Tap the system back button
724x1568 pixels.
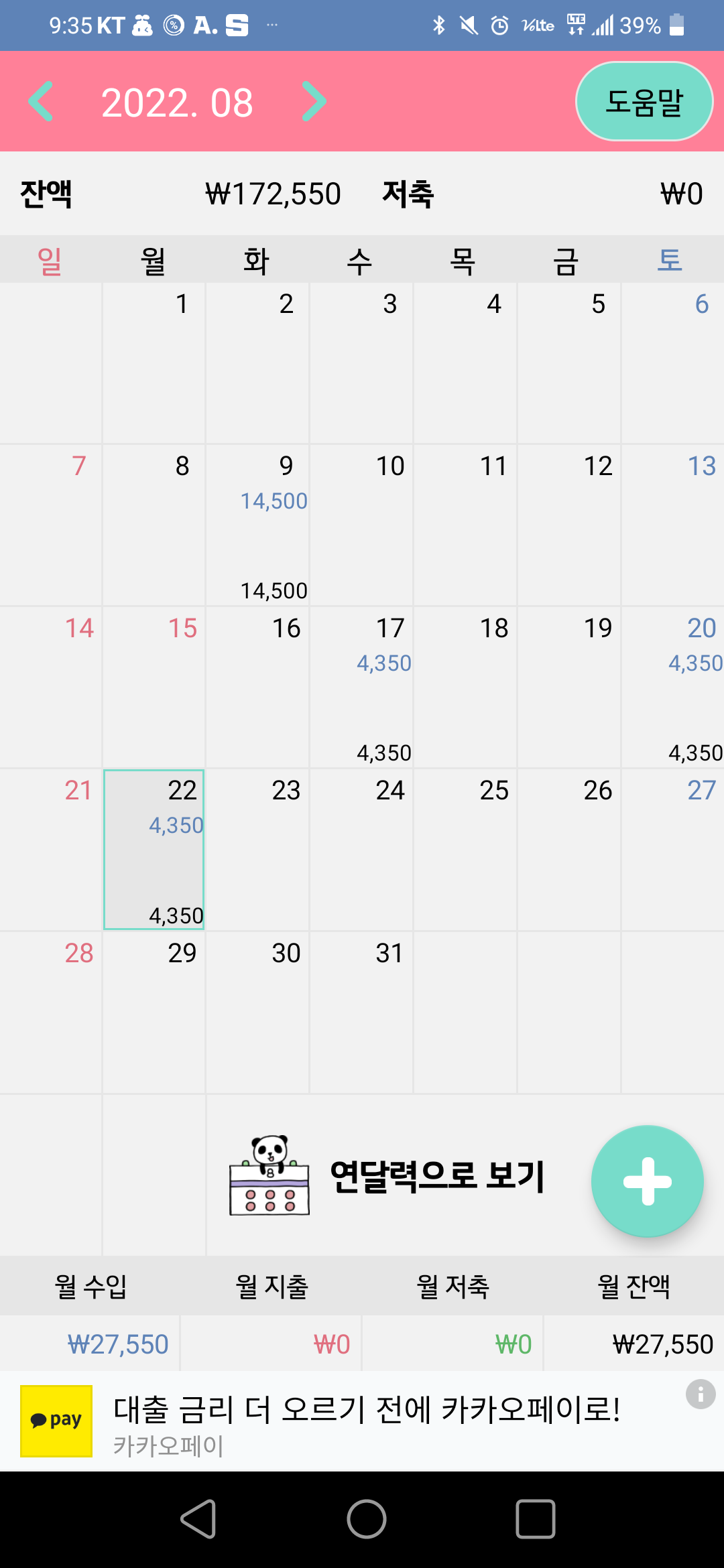click(198, 1519)
